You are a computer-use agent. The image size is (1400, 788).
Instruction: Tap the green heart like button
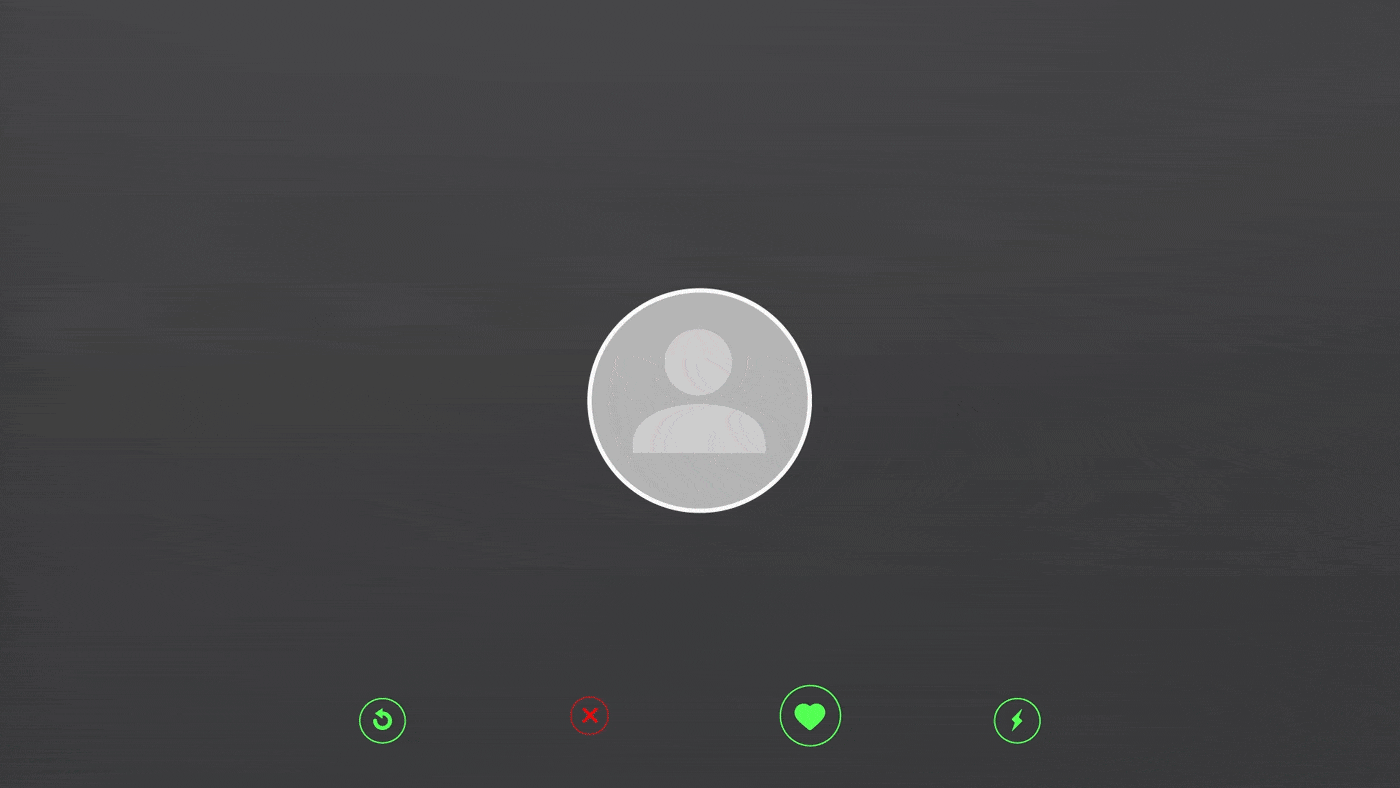coord(810,716)
